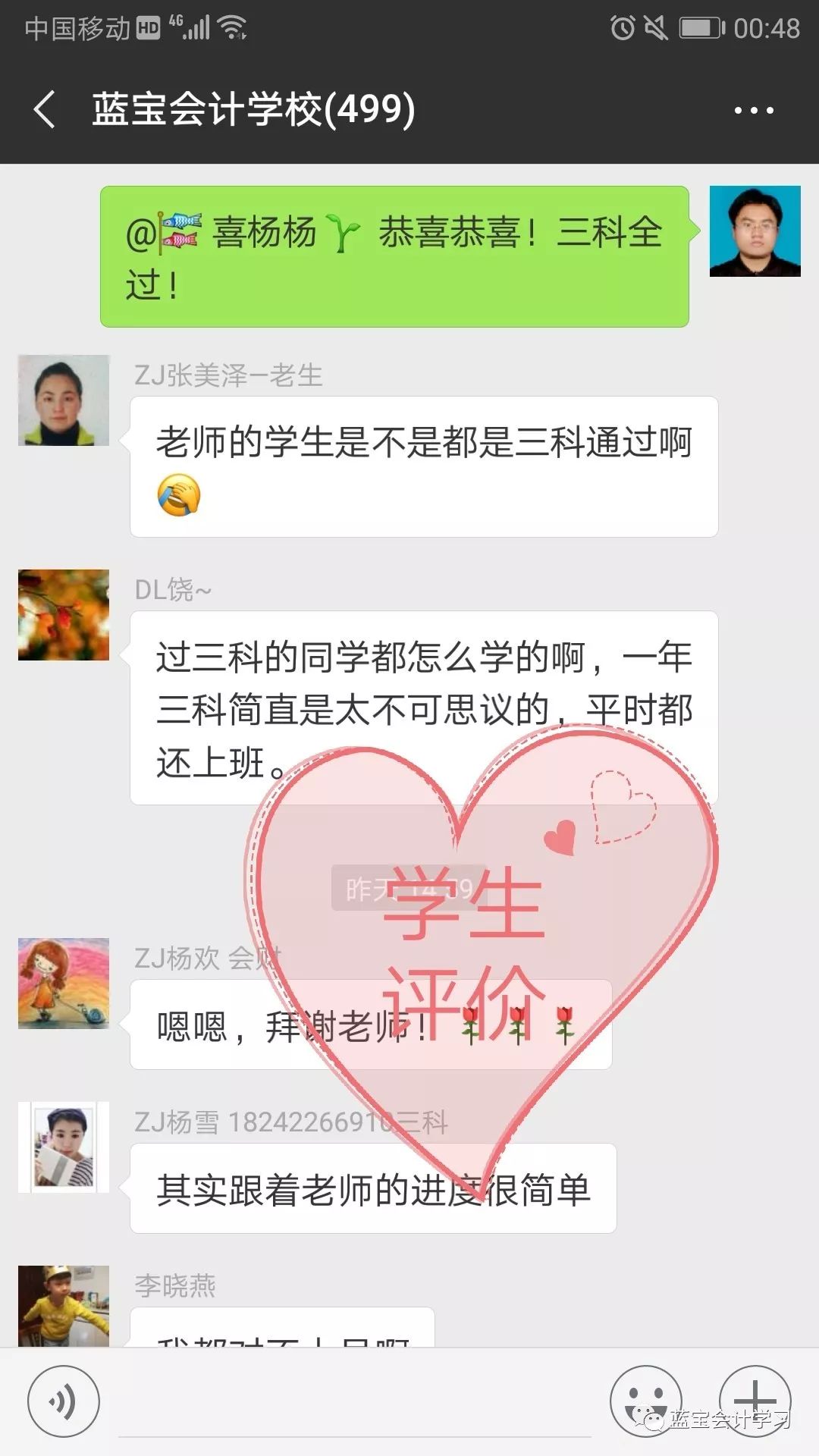
Task: Open ZJ张美泽-老生's profile avatar
Action: click(64, 400)
